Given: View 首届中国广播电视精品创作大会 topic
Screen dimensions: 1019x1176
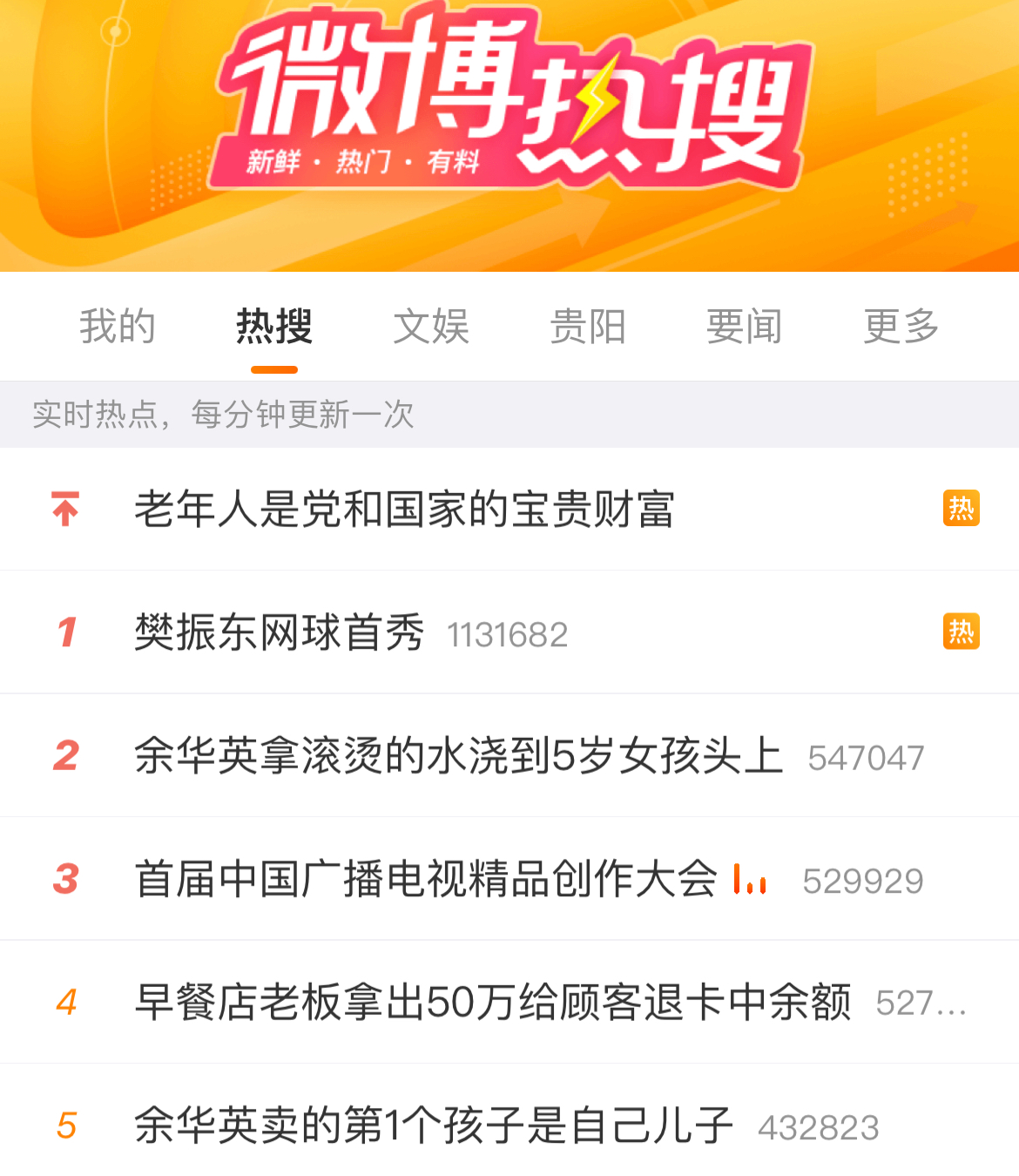Looking at the screenshot, I should (426, 879).
